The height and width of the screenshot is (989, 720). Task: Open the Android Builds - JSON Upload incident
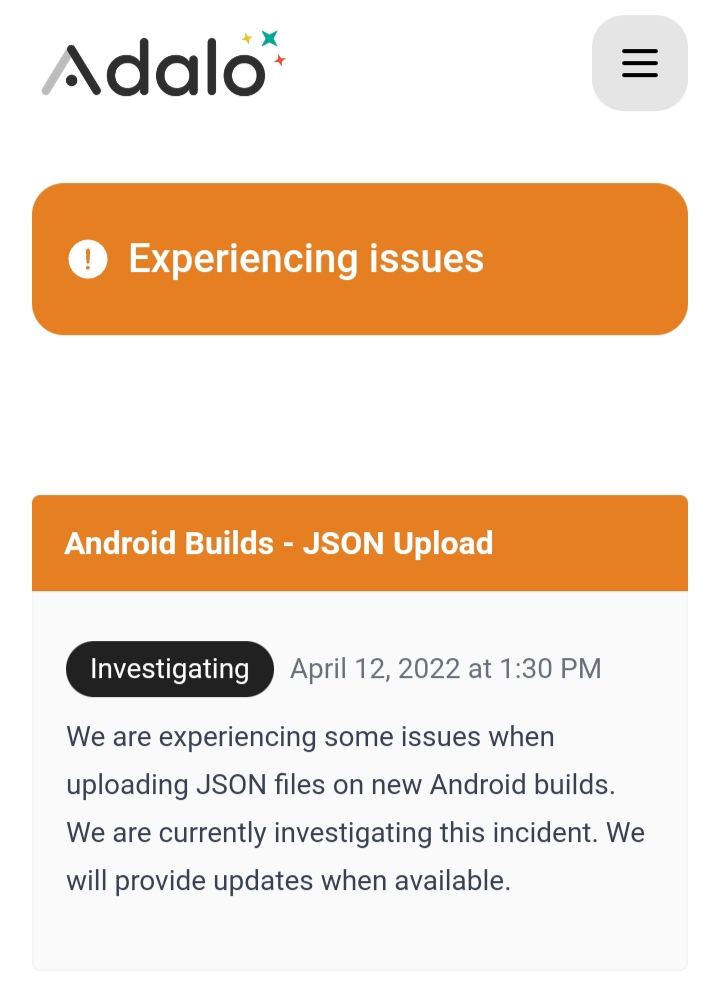click(x=279, y=543)
